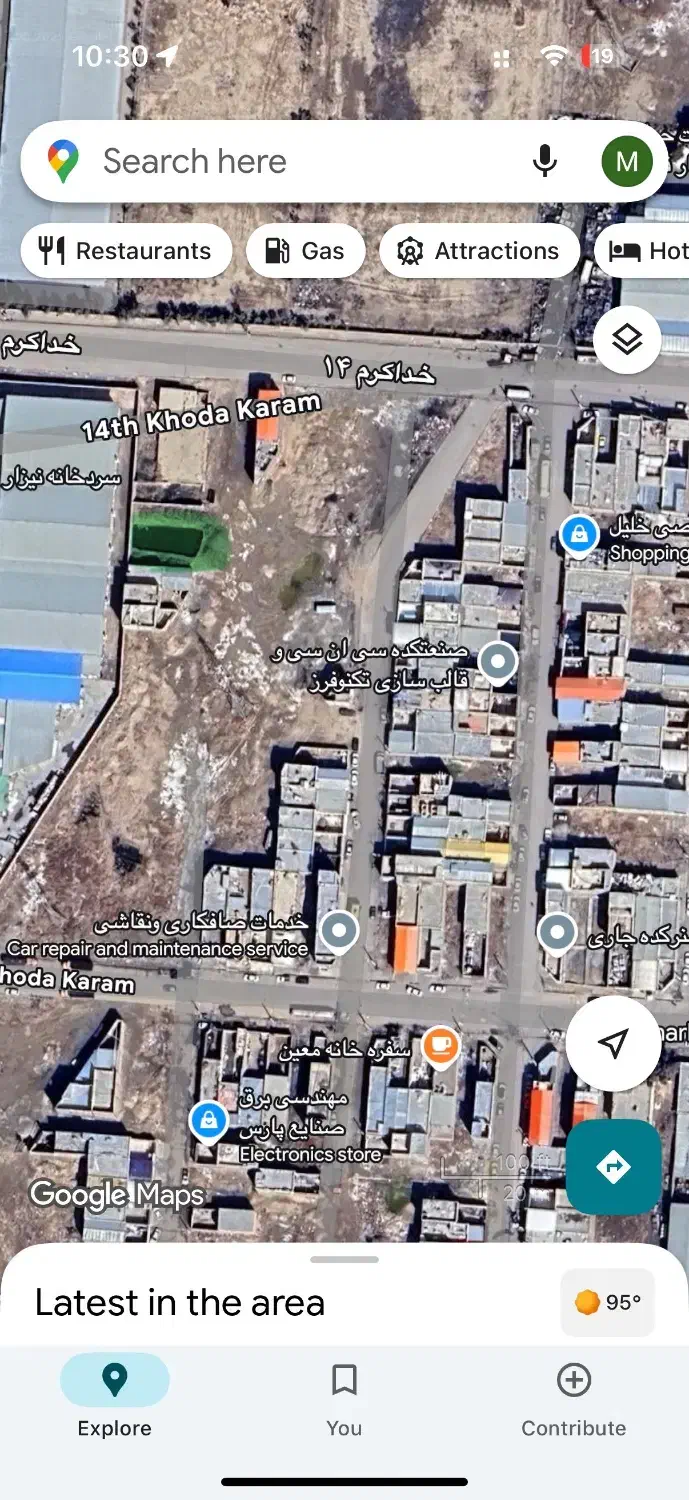Image resolution: width=689 pixels, height=1500 pixels.
Task: Open the 95° weather widget
Action: coord(608,1302)
